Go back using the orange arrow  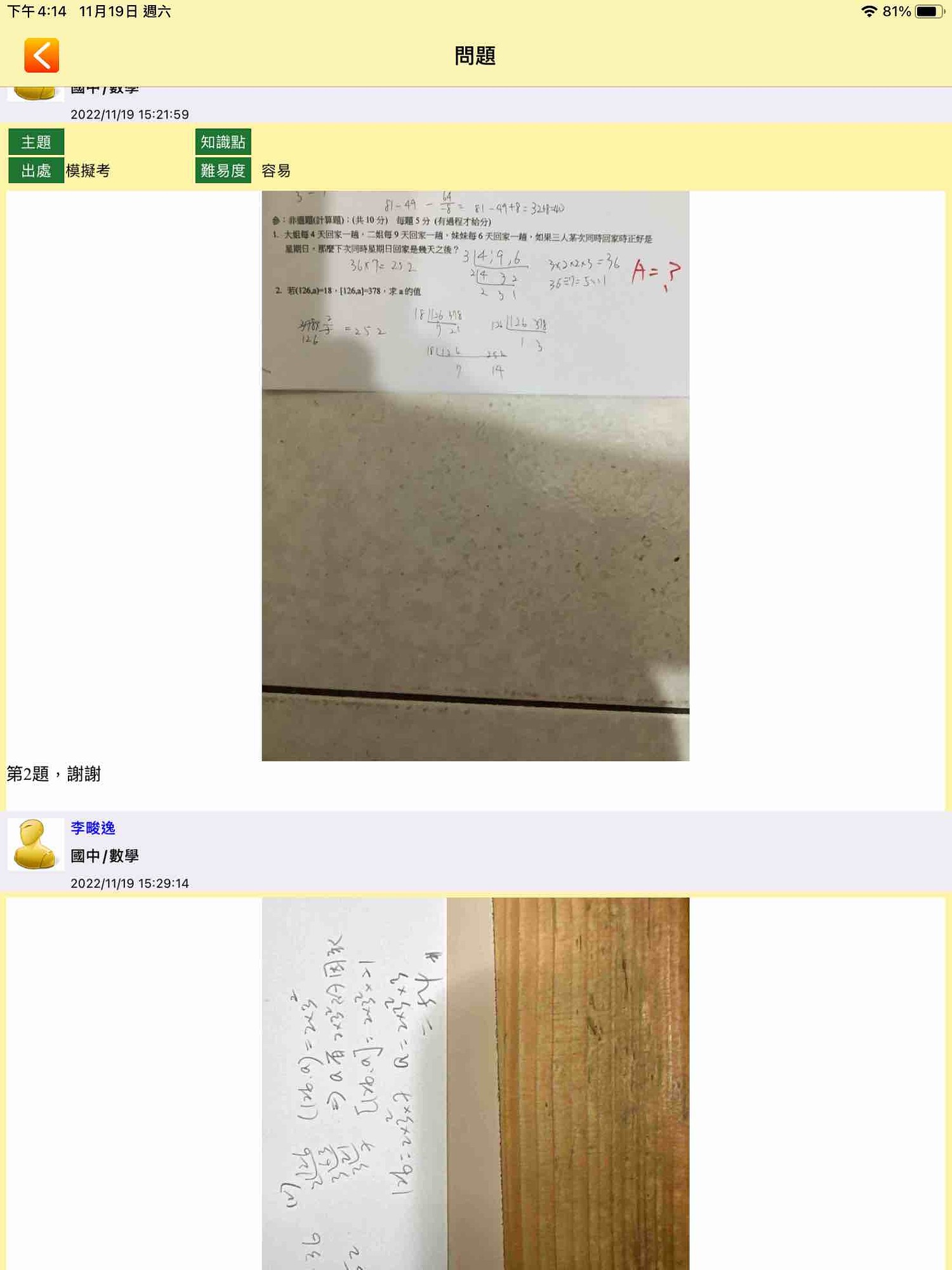[41, 56]
